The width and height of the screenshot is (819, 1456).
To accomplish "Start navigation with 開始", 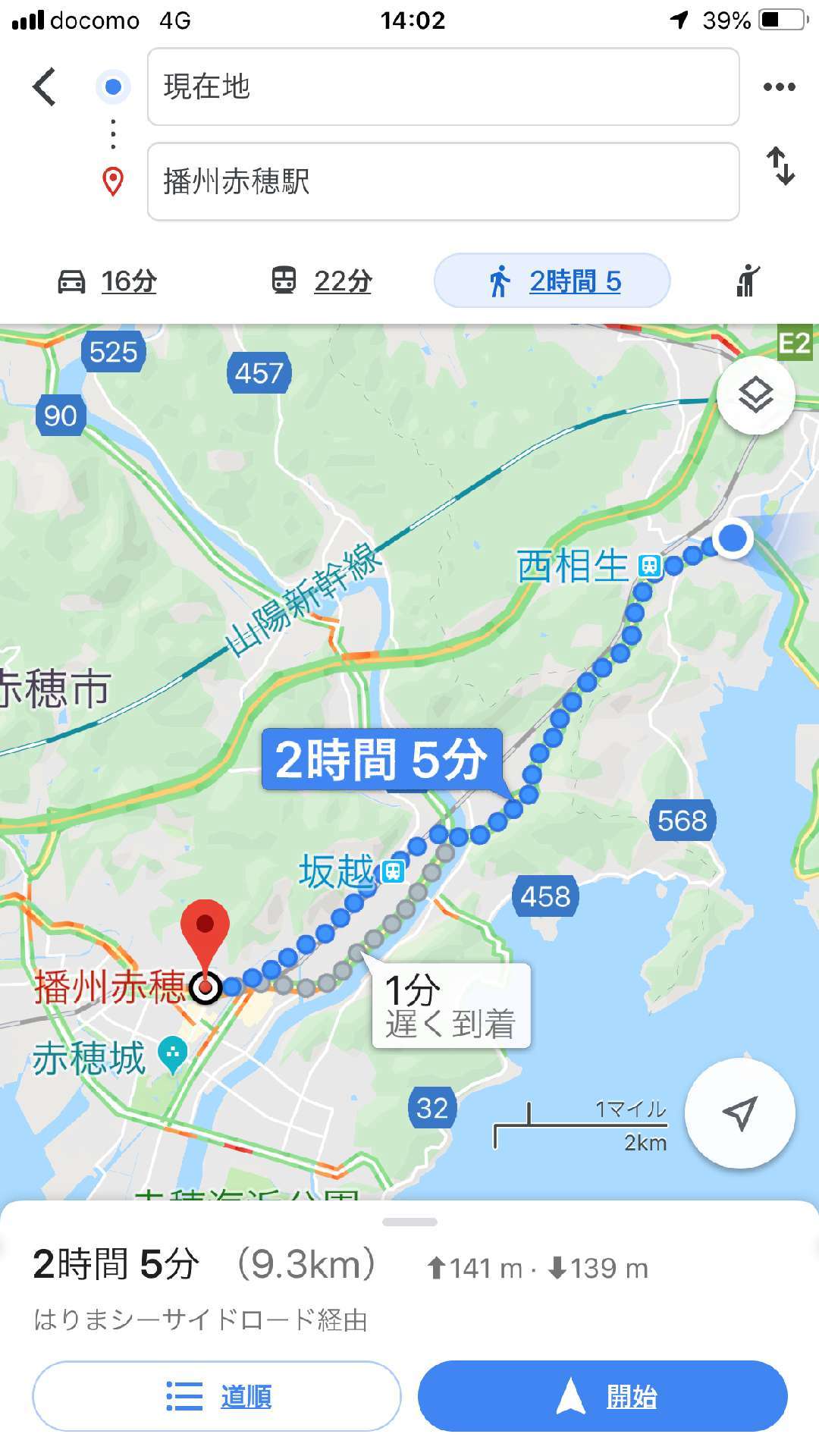I will tap(603, 1396).
